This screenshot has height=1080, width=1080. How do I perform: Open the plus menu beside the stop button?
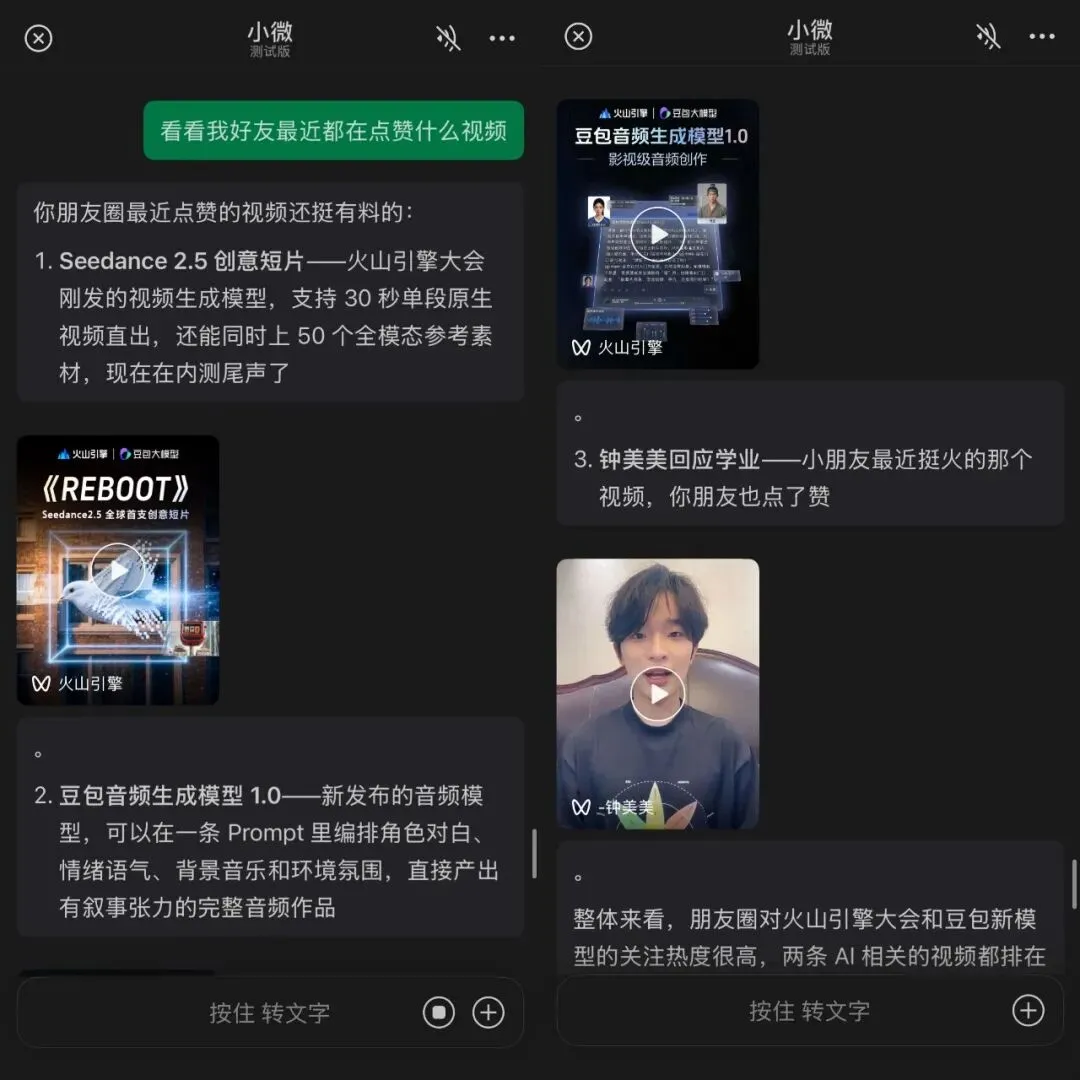pos(488,1012)
